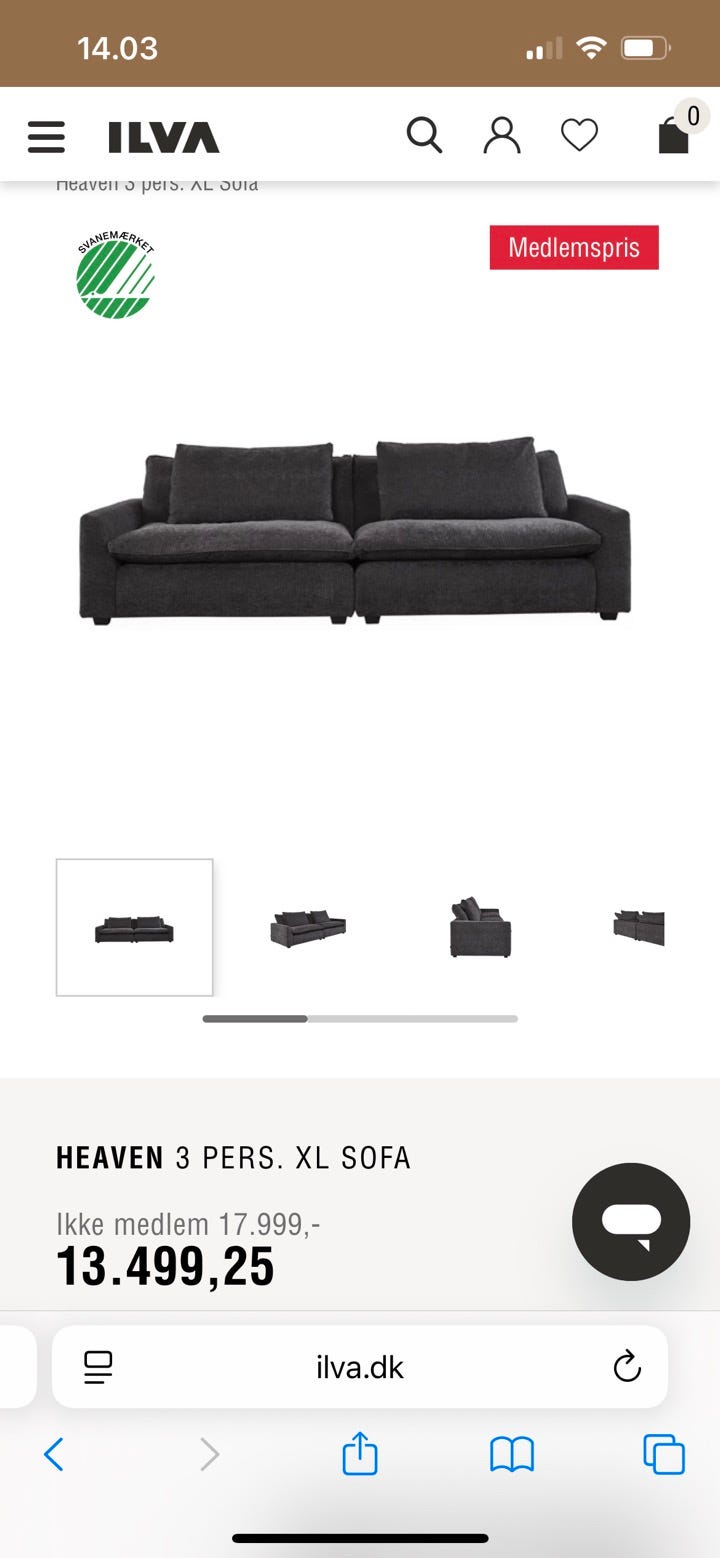
Task: Reload the page
Action: 627,1366
